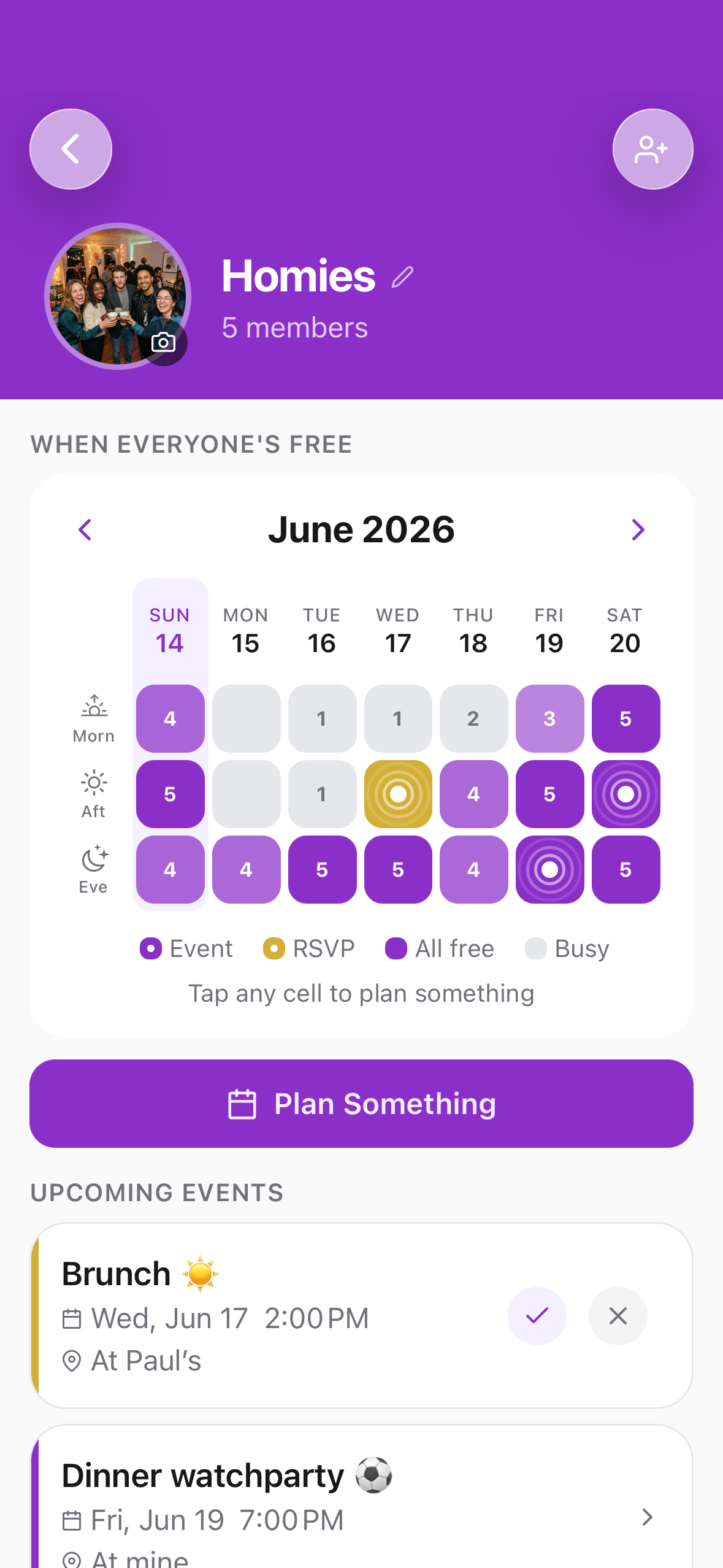This screenshot has width=723, height=1568.
Task: Select Saturday 20 morning all-free cell
Action: coord(626,718)
